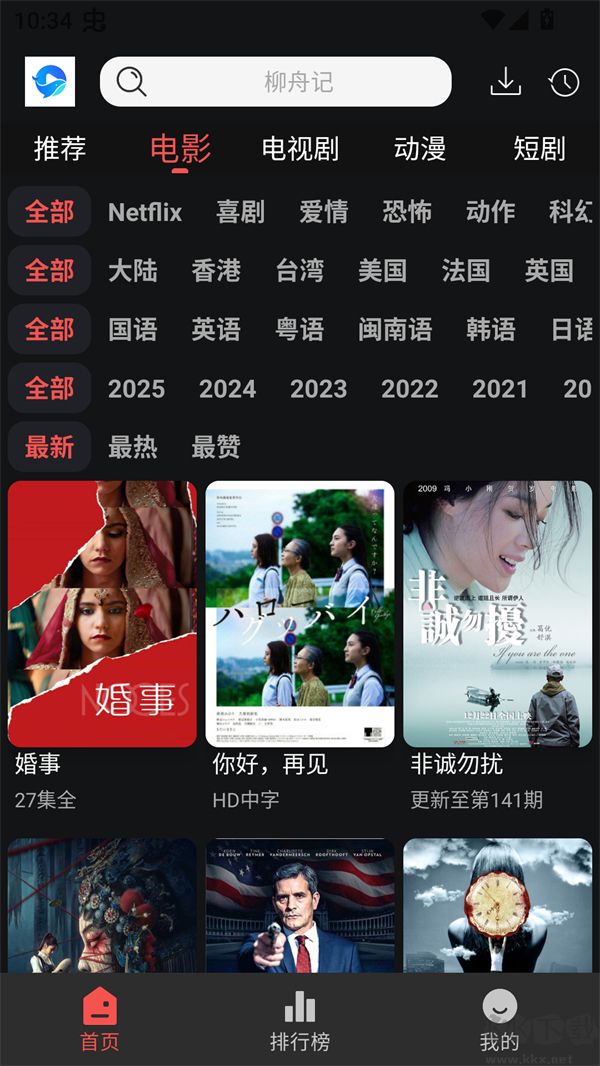600x1066 pixels.
Task: Open the movie 你好，再见
Action: coord(300,614)
